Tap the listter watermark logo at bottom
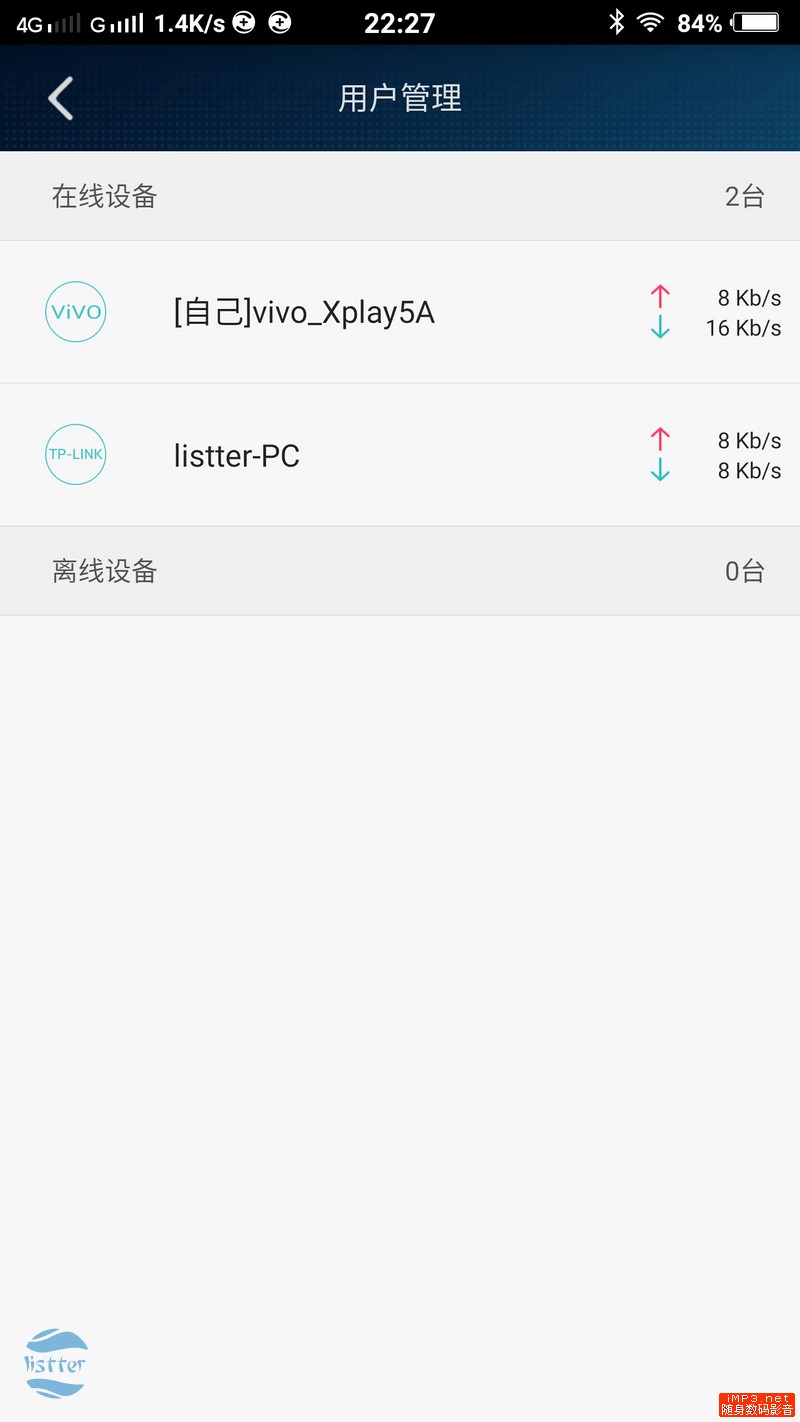Viewport: 800px width, 1422px height. coord(55,1362)
